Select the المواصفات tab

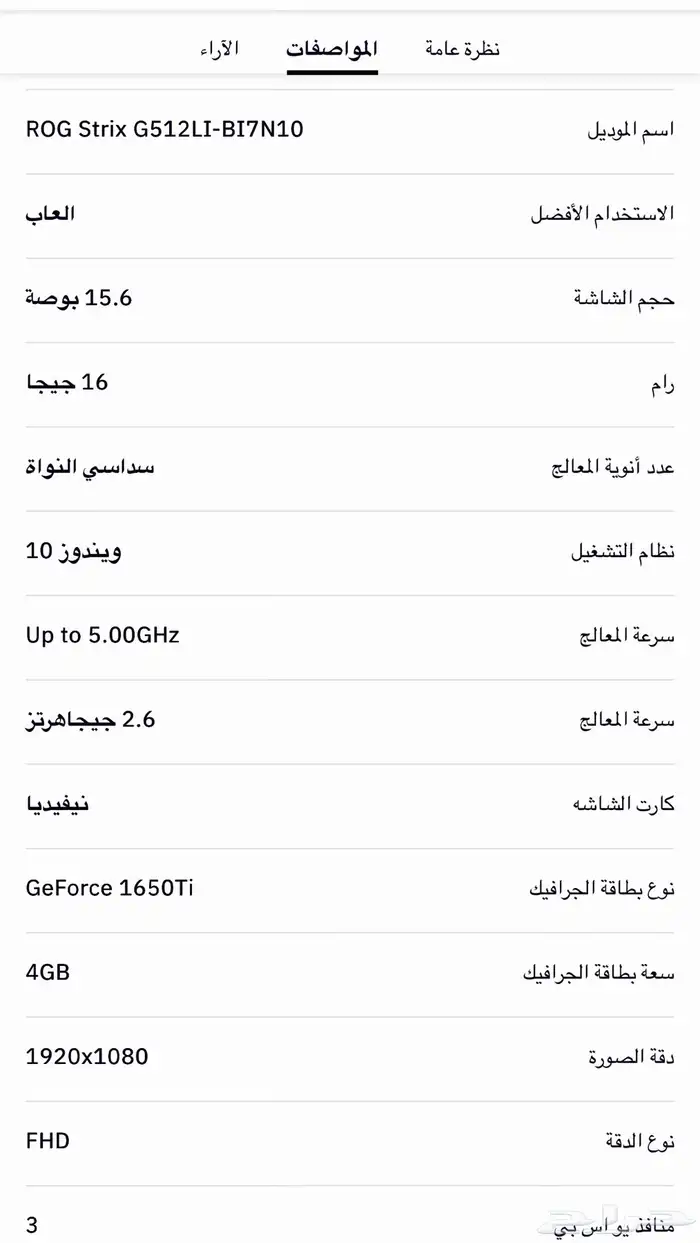tap(332, 49)
